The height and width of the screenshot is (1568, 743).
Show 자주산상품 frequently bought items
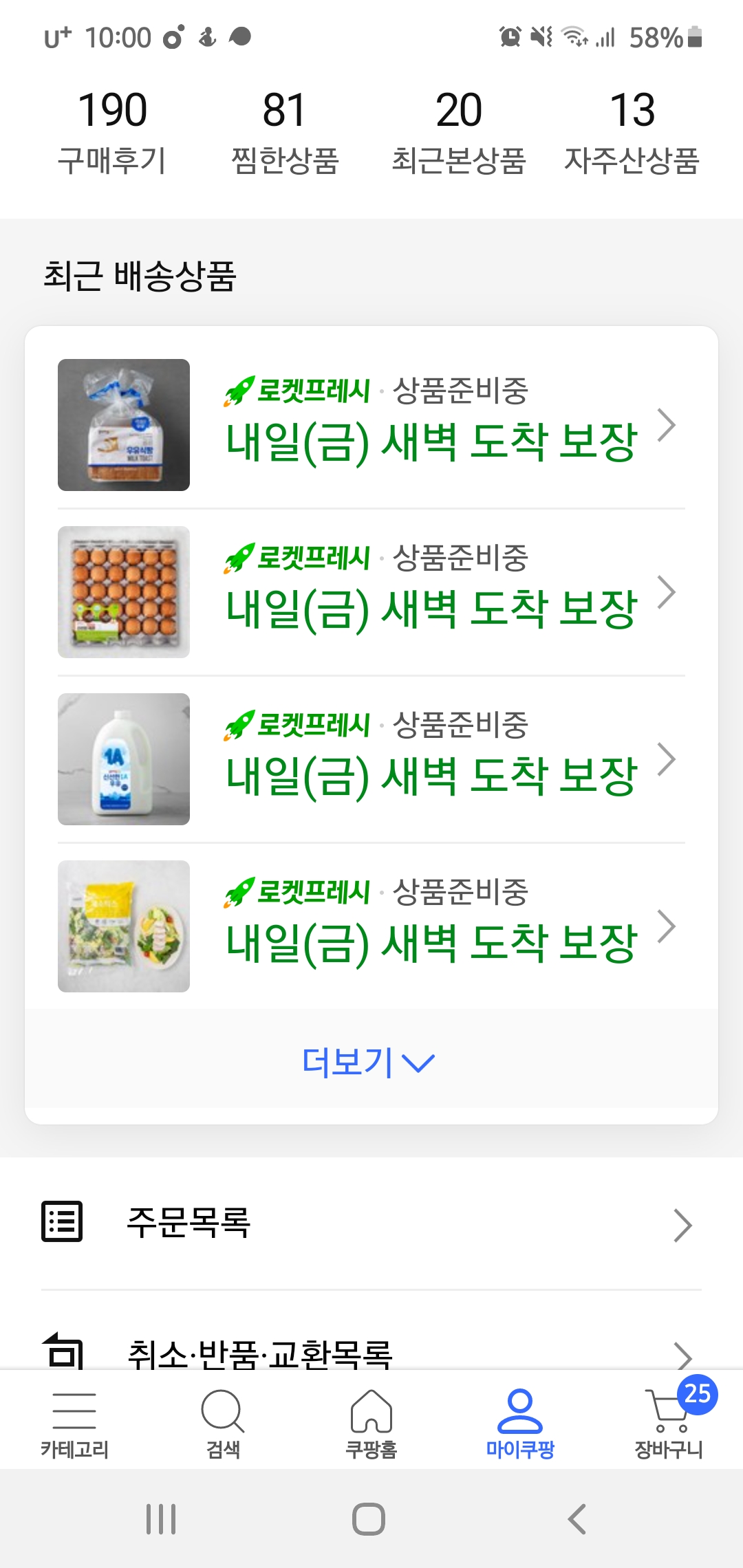(632, 132)
